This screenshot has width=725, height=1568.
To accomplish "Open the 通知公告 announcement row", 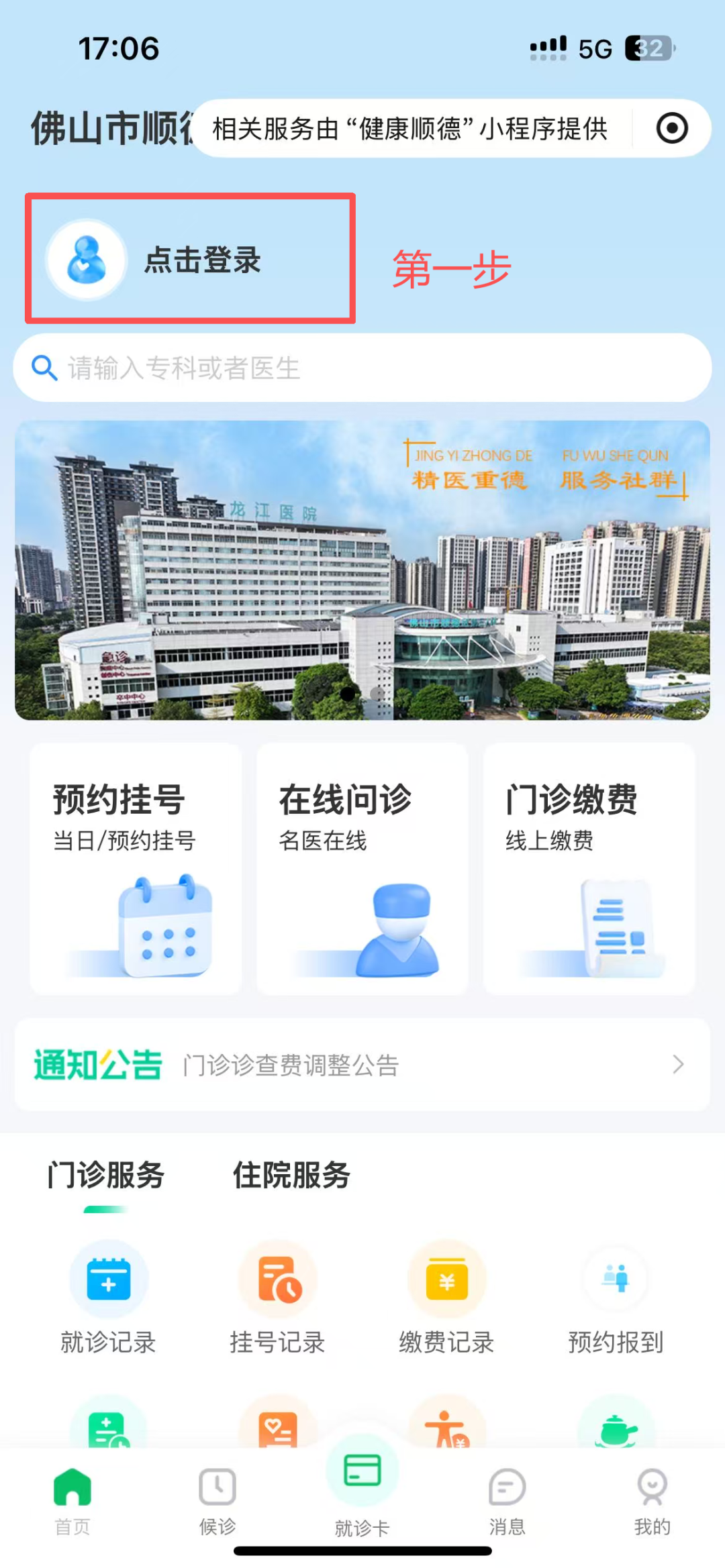I will [x=362, y=1064].
